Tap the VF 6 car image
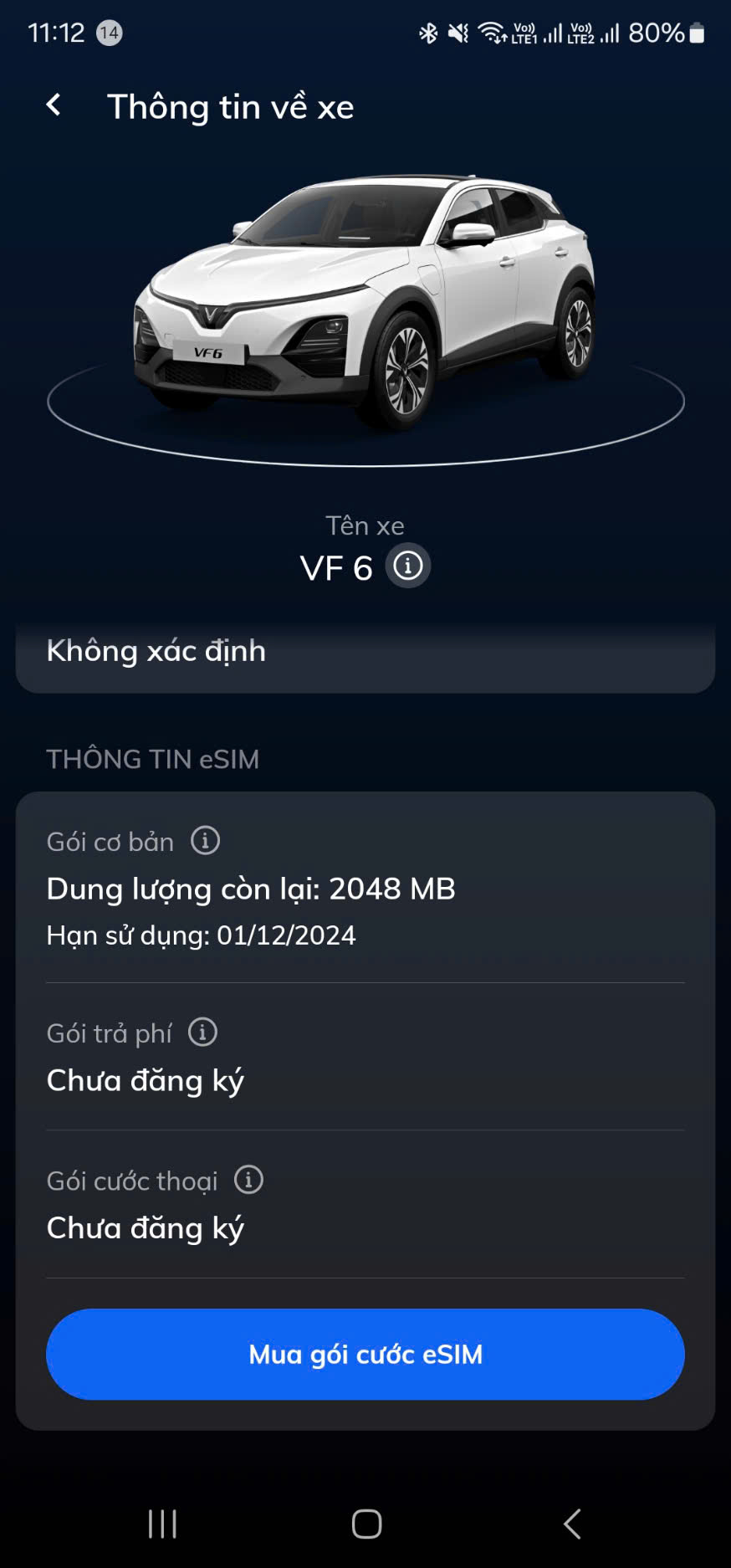The height and width of the screenshot is (1568, 731). click(365, 301)
